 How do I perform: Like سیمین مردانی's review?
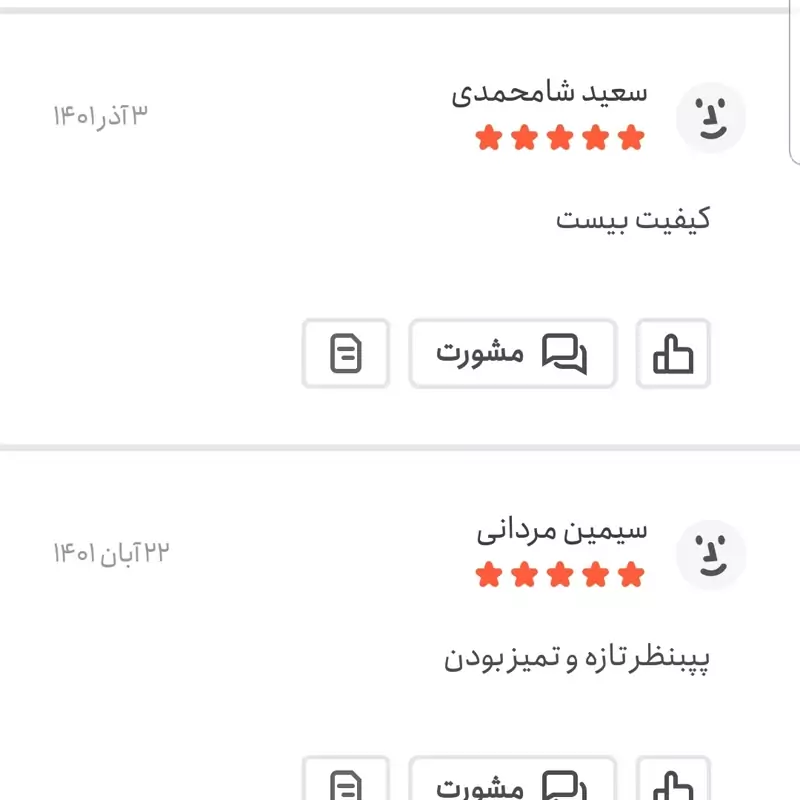click(x=673, y=783)
